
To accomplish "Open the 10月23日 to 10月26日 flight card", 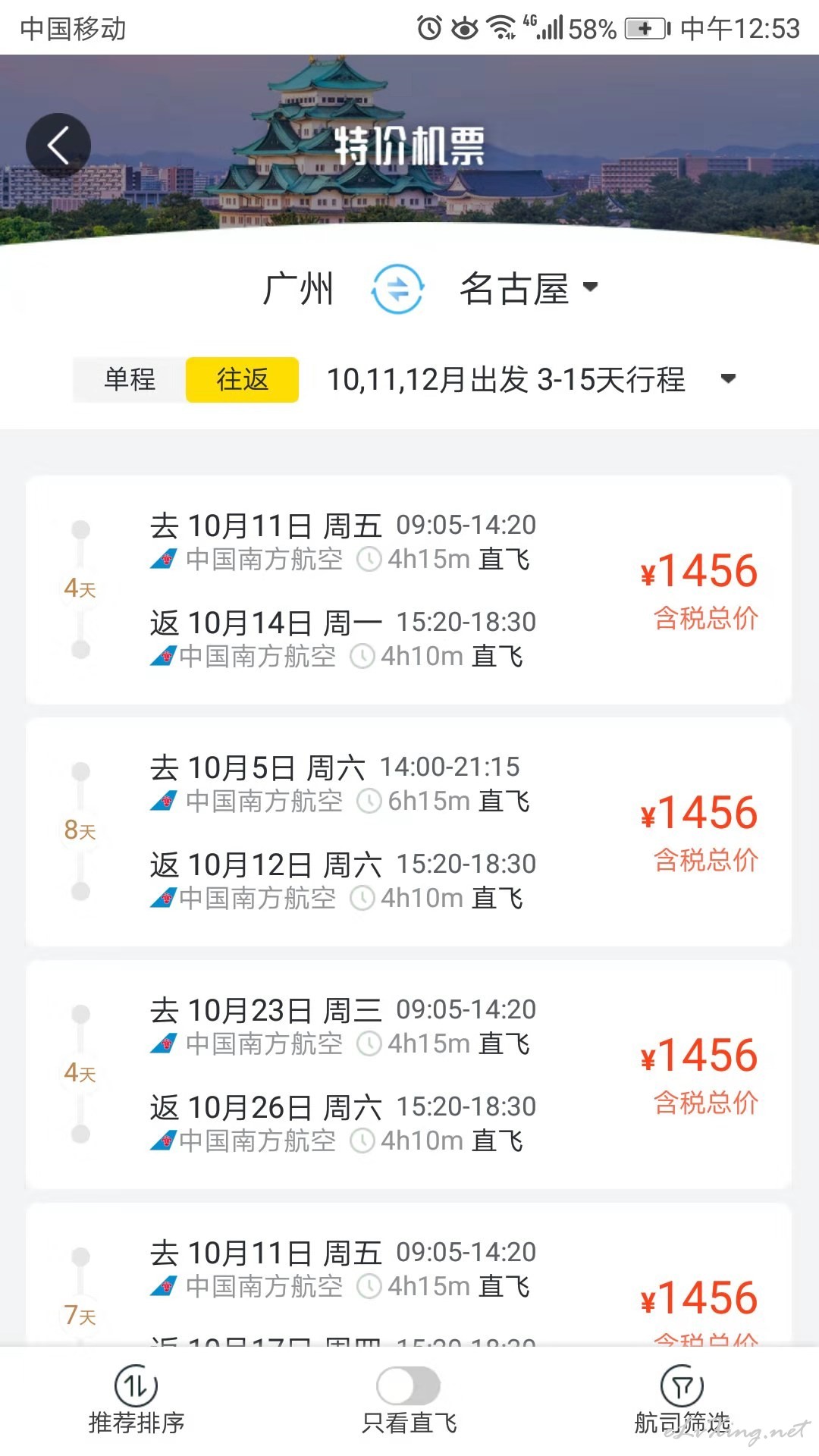I will point(409,1075).
